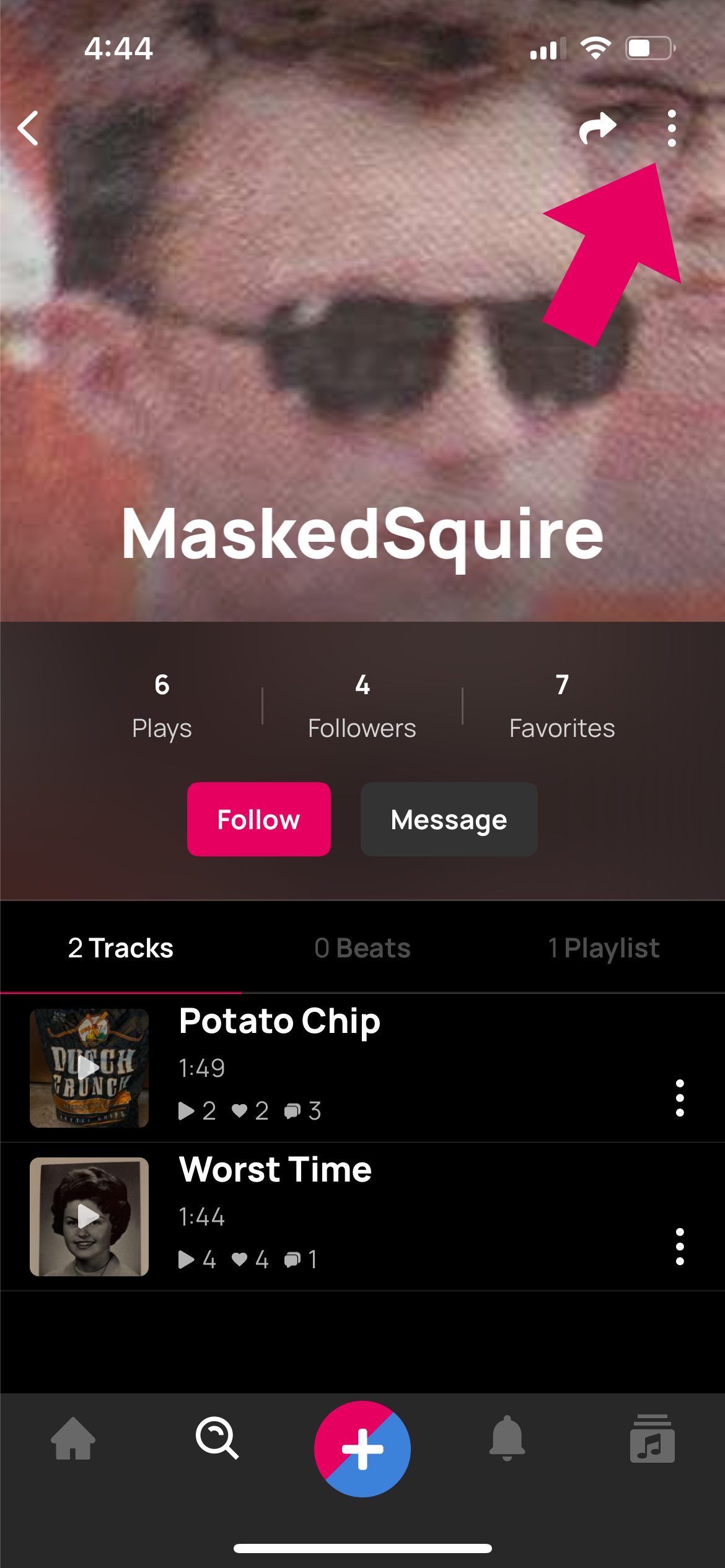725x1568 pixels.
Task: Switch to the 0 Beats tab
Action: pos(362,948)
